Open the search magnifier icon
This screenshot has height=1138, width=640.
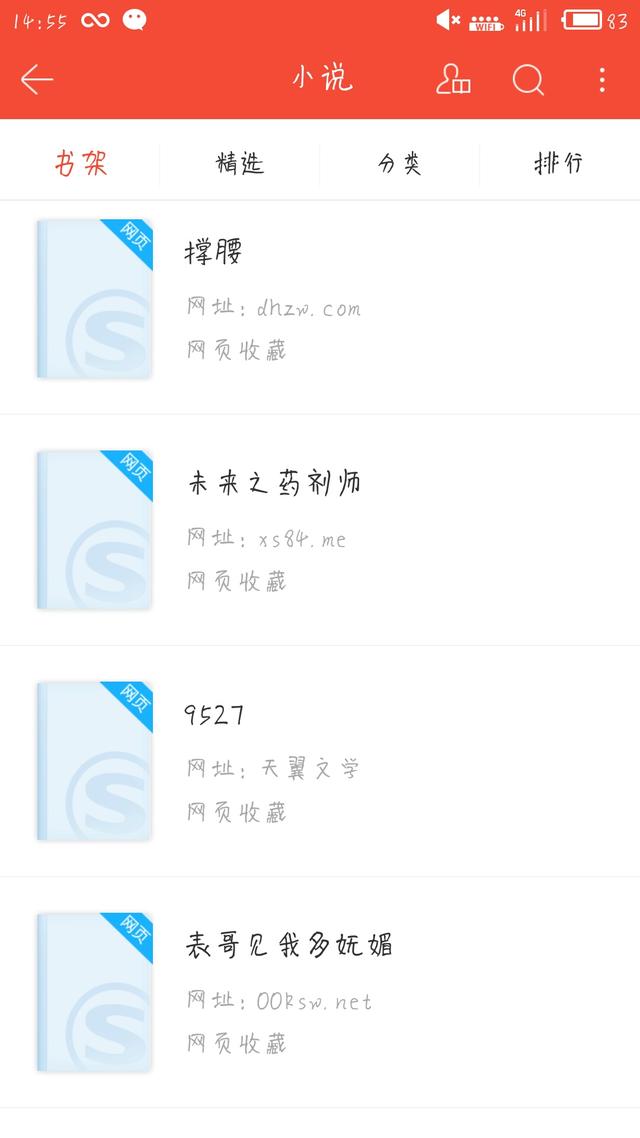click(x=528, y=79)
